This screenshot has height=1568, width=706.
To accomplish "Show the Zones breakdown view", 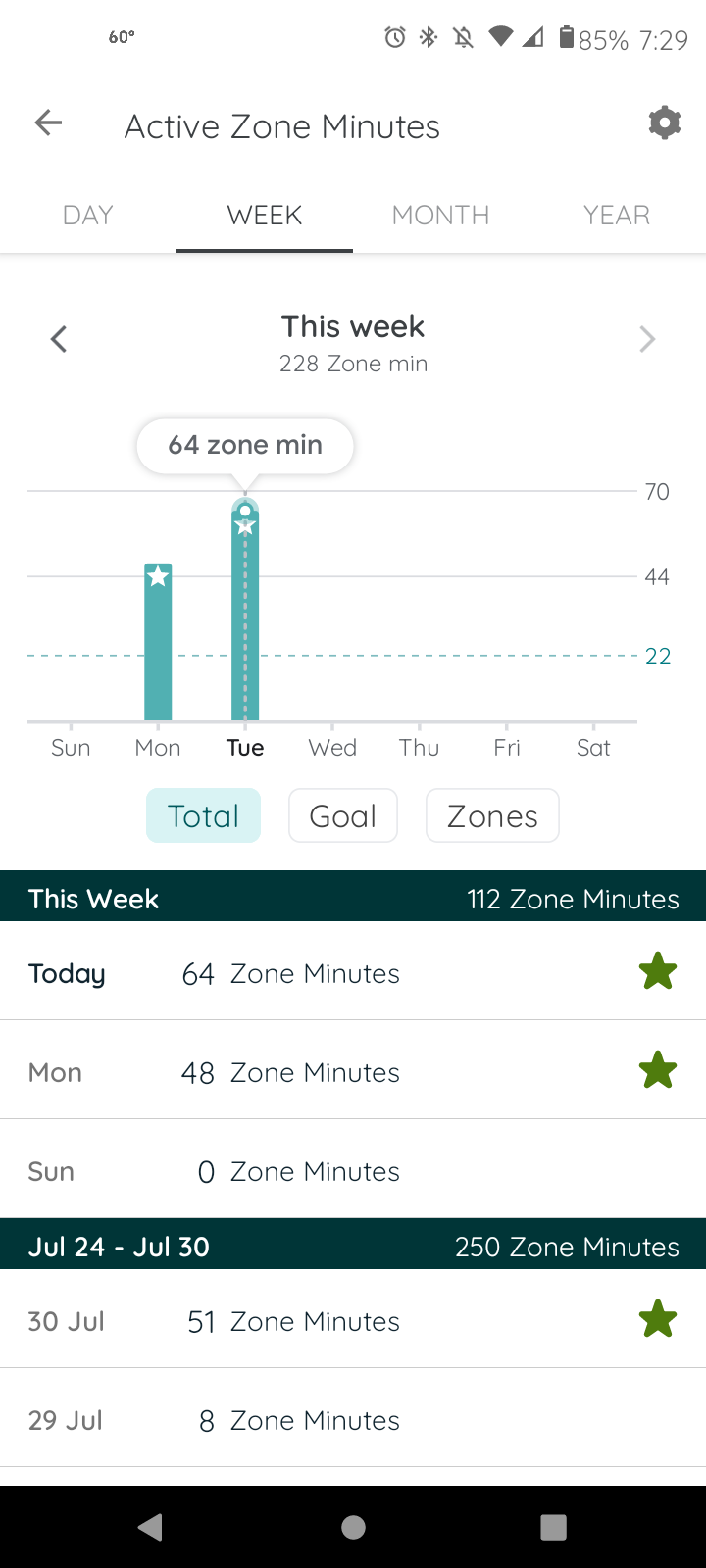I will (x=491, y=814).
